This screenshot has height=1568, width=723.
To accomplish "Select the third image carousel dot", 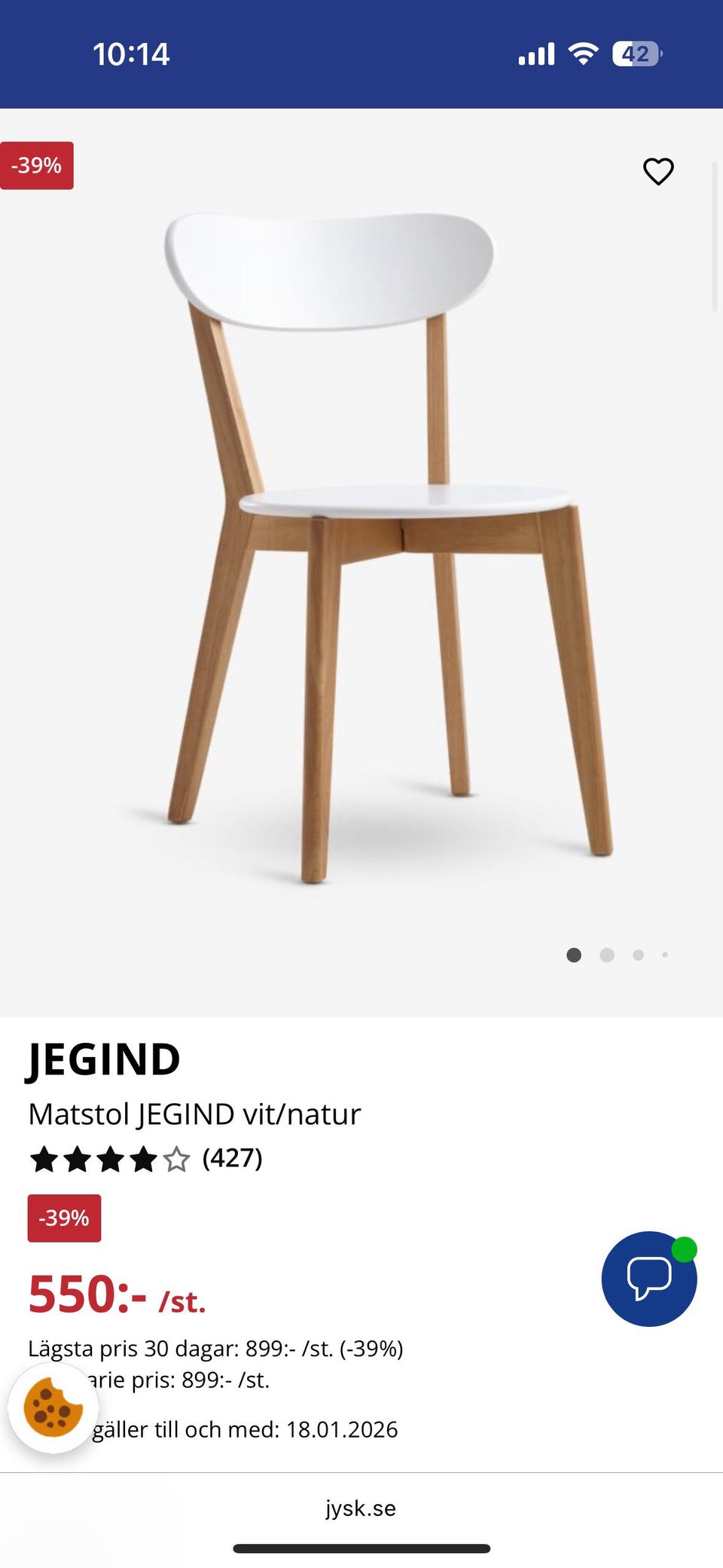I will (636, 955).
